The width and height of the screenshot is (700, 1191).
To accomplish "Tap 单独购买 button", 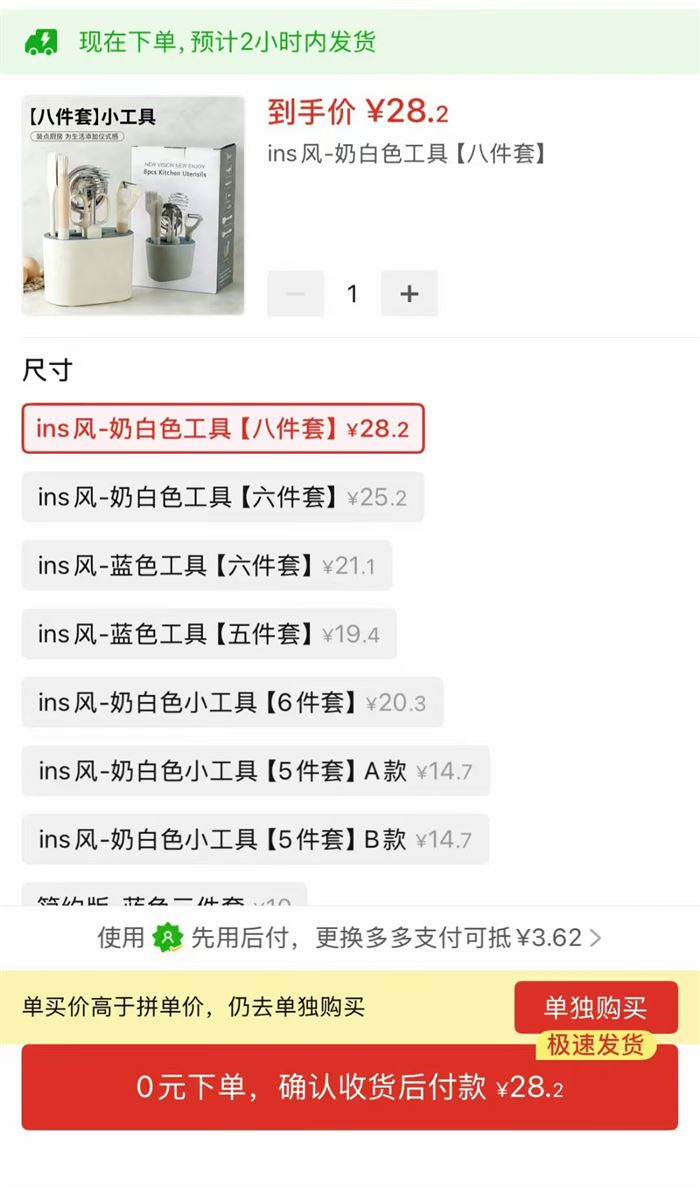I will (595, 1007).
